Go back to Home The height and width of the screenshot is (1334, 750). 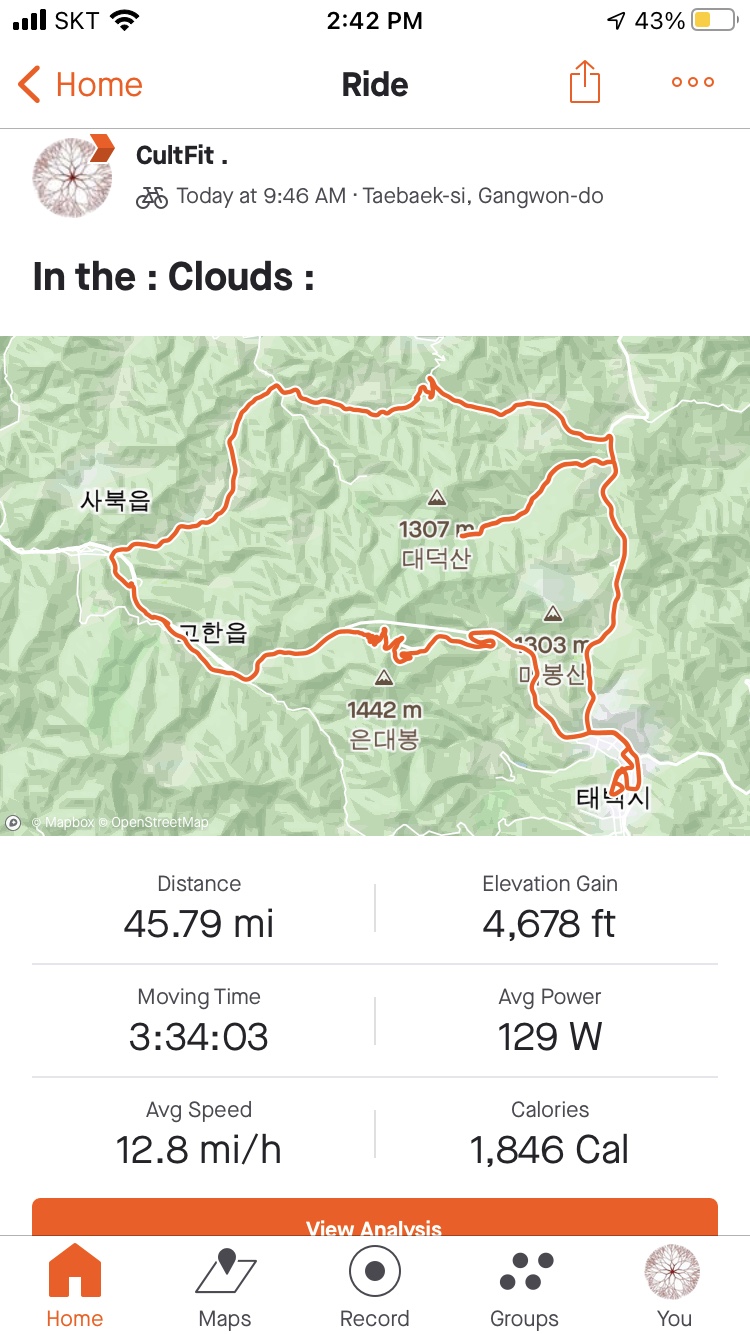click(80, 84)
